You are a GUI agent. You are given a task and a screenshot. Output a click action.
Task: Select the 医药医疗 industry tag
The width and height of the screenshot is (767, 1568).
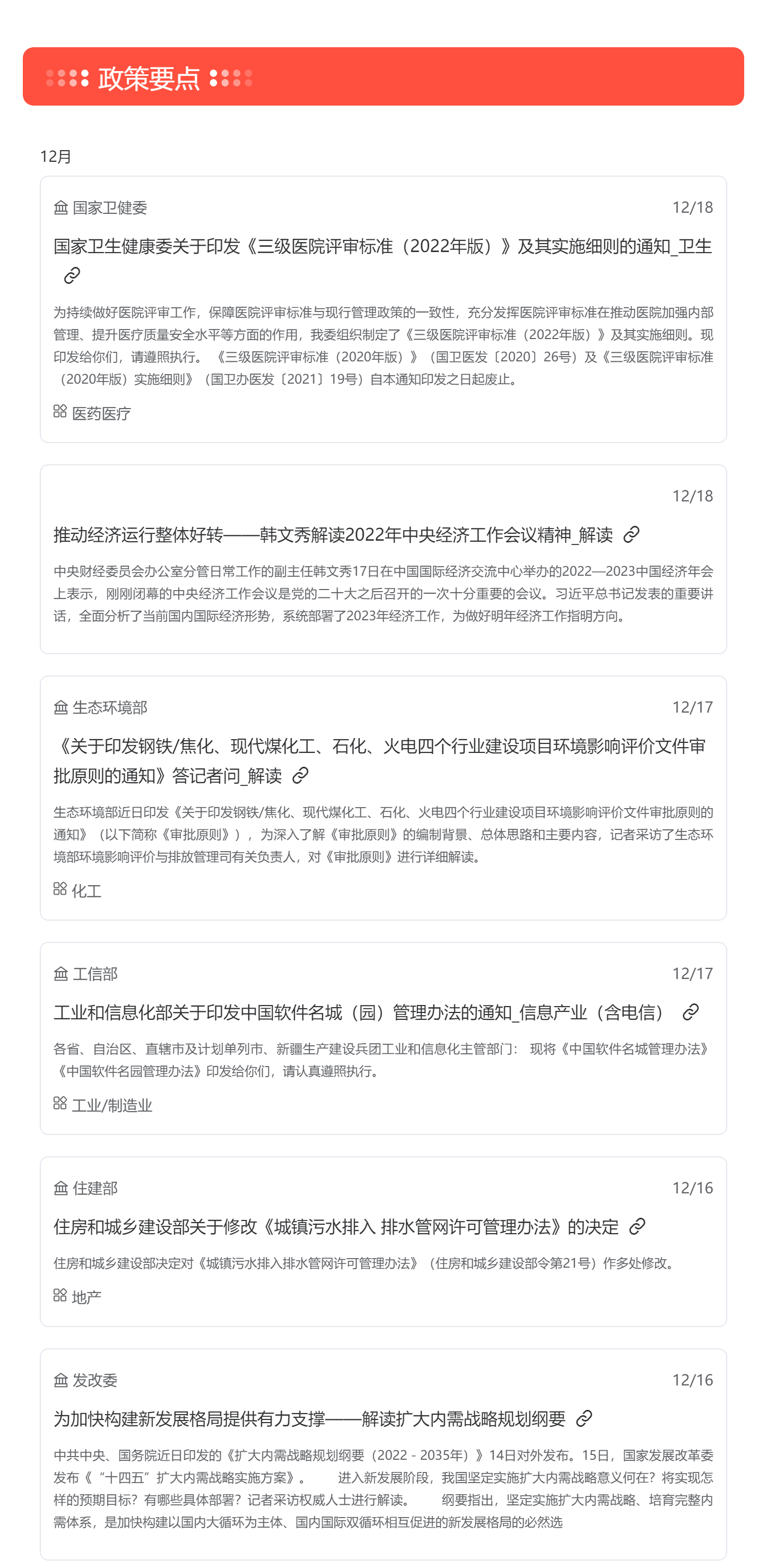click(x=101, y=413)
